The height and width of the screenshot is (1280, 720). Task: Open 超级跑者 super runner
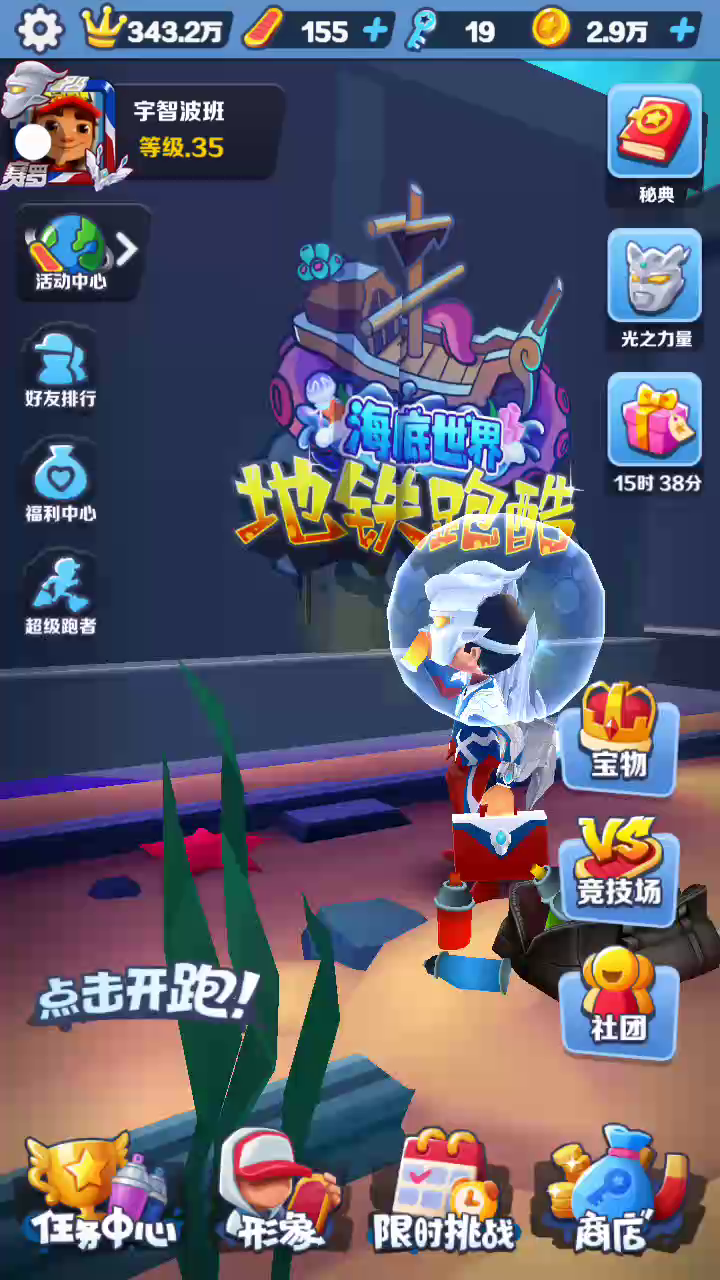coord(60,597)
